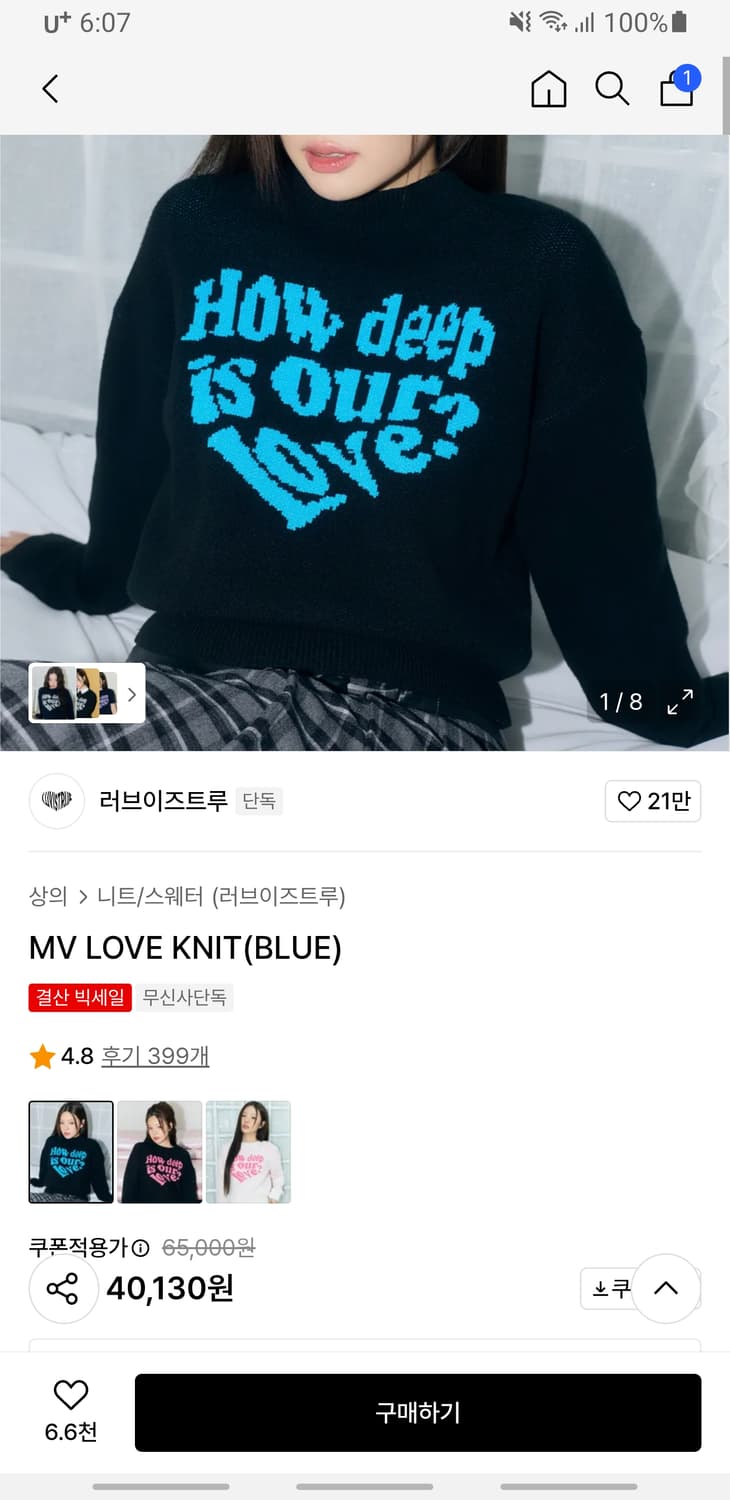730x1500 pixels.
Task: Expand the image thumbnail strip arrow
Action: tap(131, 693)
